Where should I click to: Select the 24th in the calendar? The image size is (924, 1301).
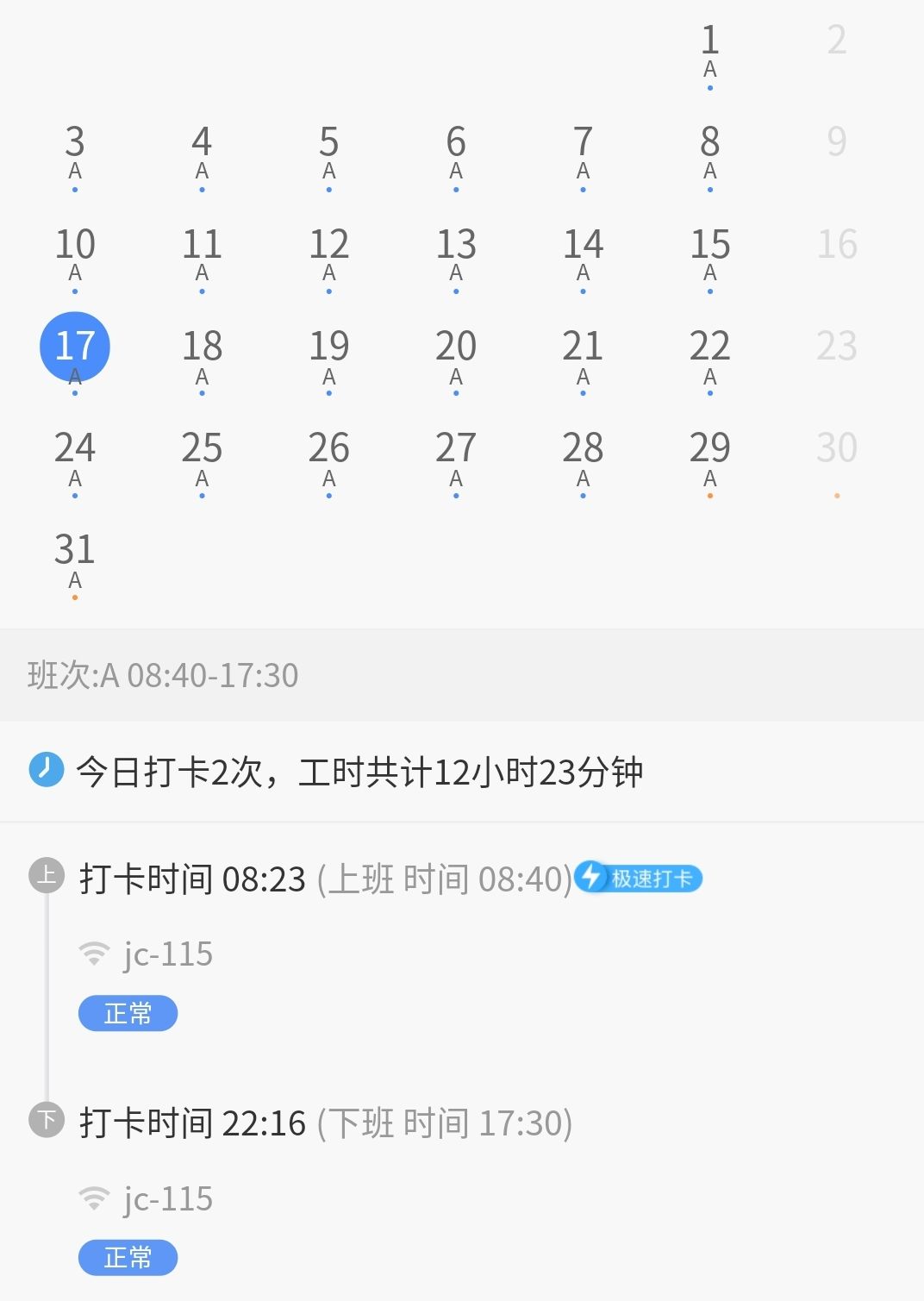pos(75,461)
